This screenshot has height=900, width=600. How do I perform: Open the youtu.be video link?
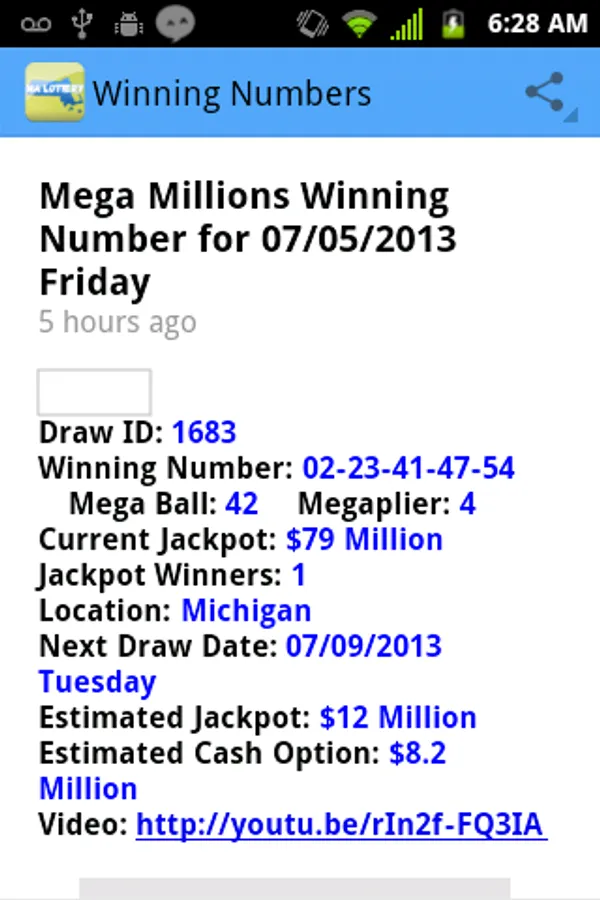pos(341,825)
